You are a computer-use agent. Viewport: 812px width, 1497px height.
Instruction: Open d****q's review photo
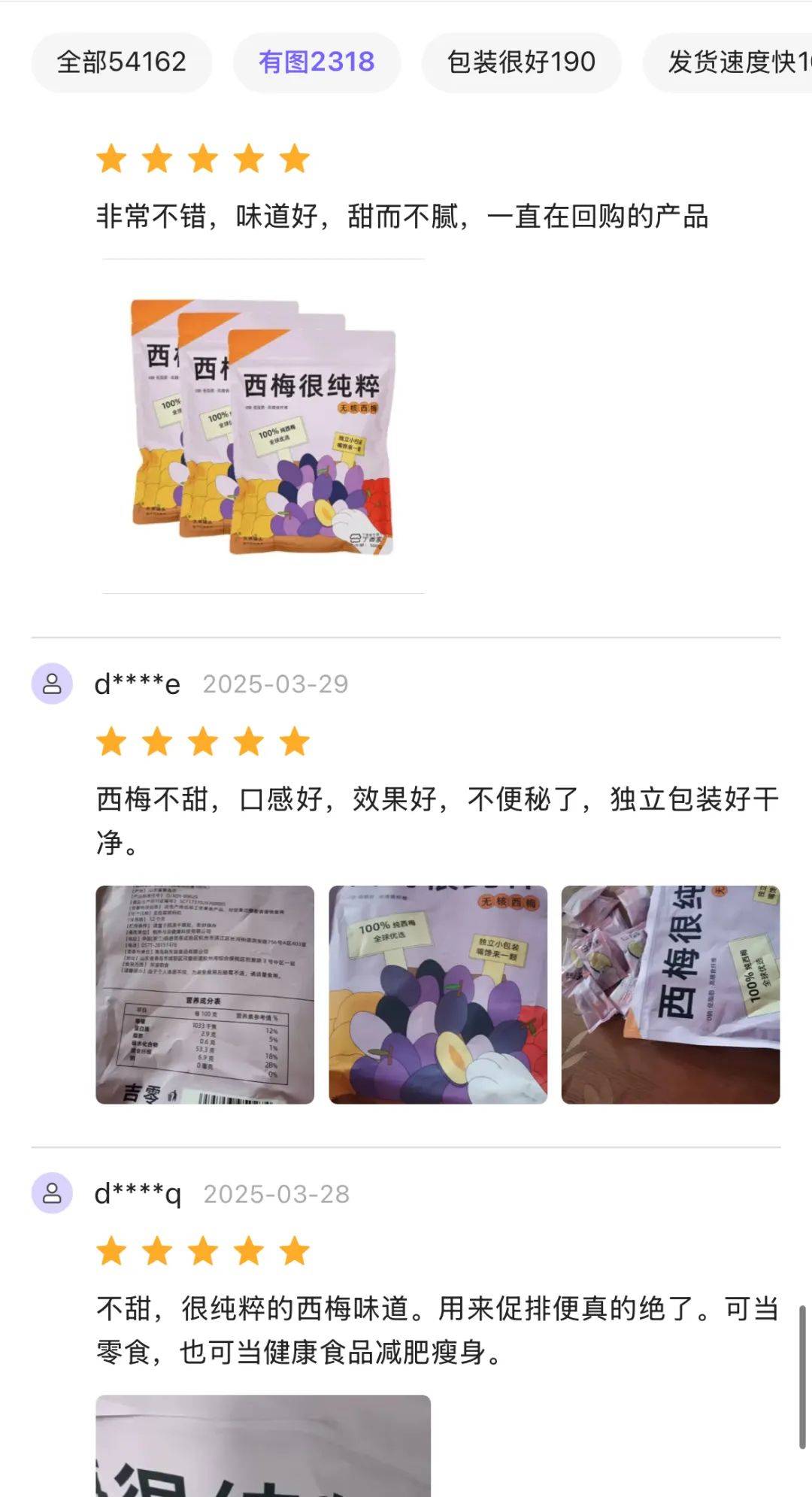coord(263,1445)
